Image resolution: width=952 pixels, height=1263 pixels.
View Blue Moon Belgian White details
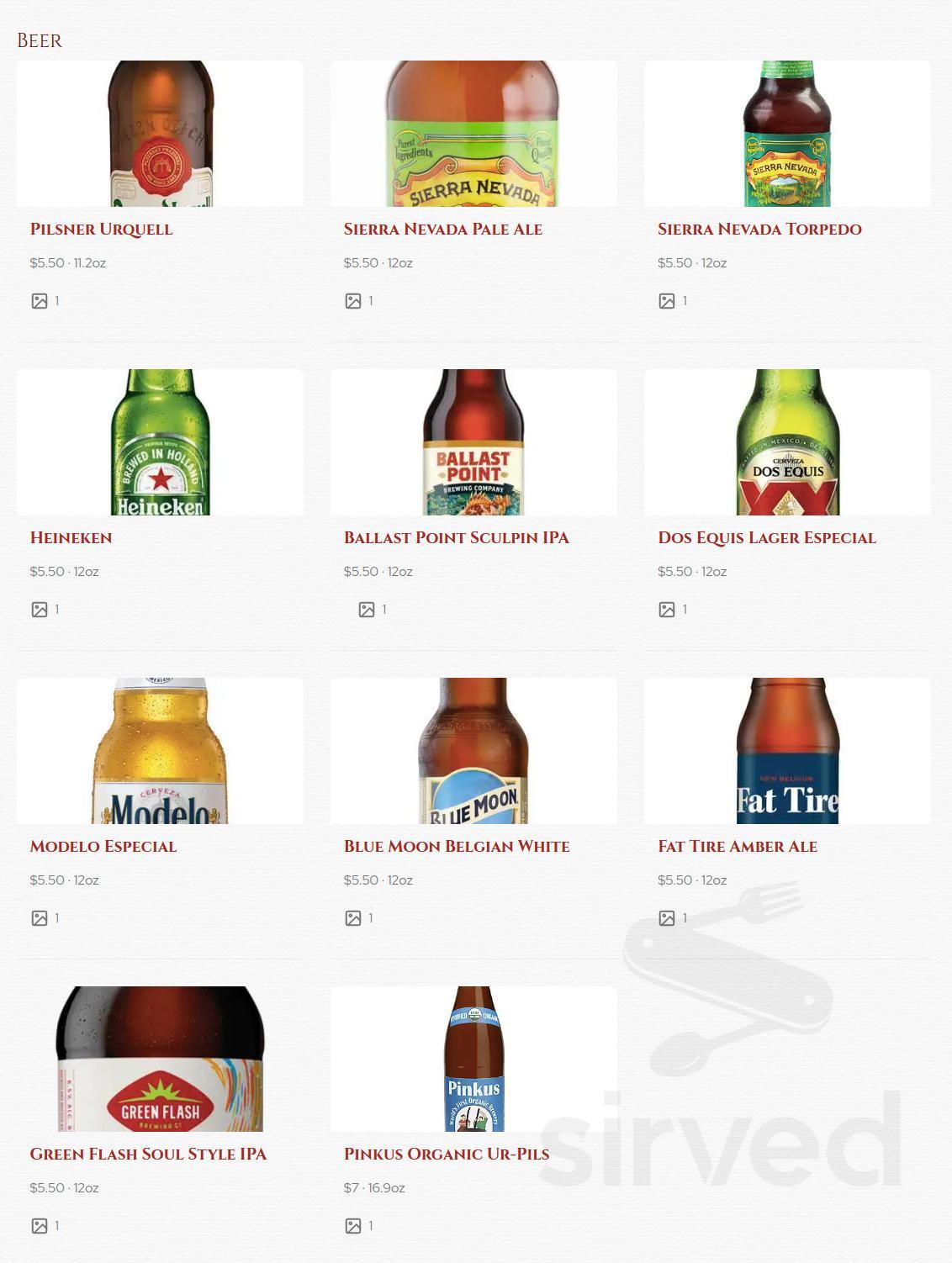(x=456, y=846)
